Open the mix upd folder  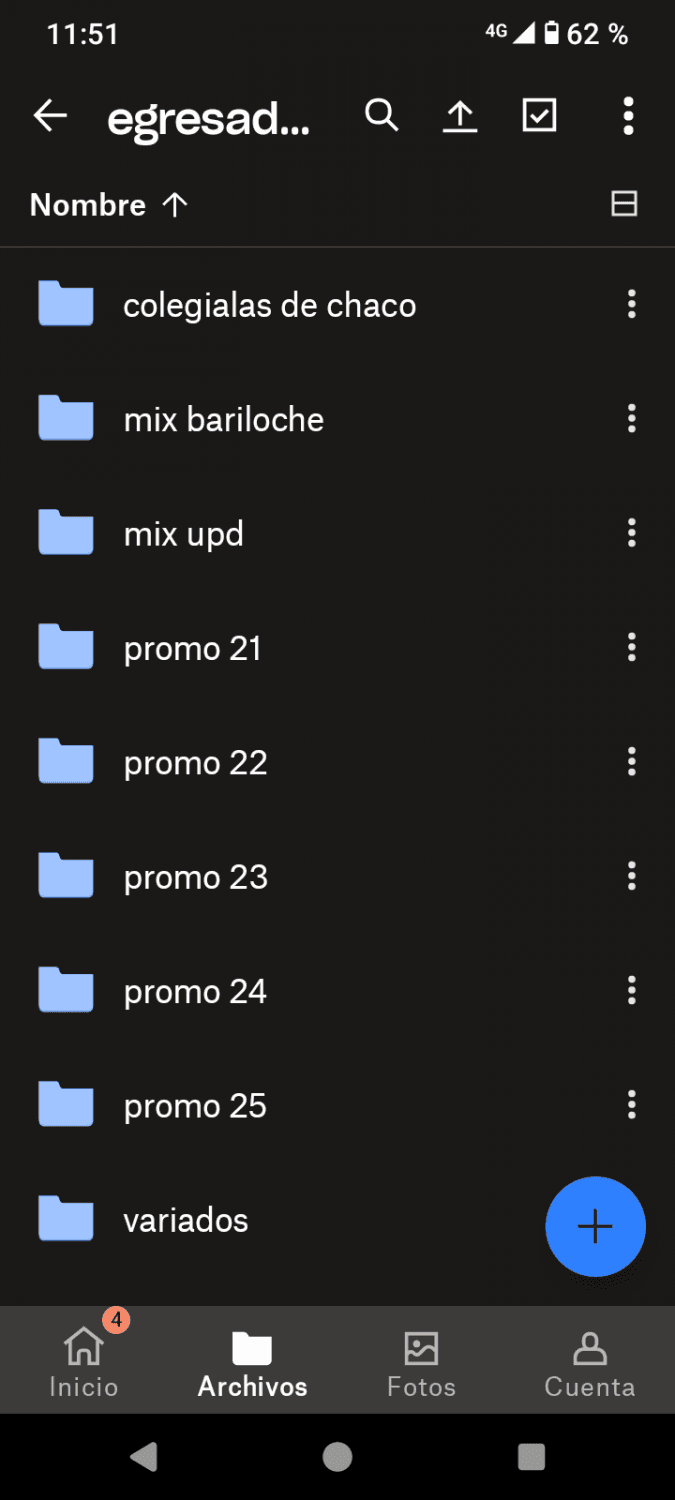[183, 534]
